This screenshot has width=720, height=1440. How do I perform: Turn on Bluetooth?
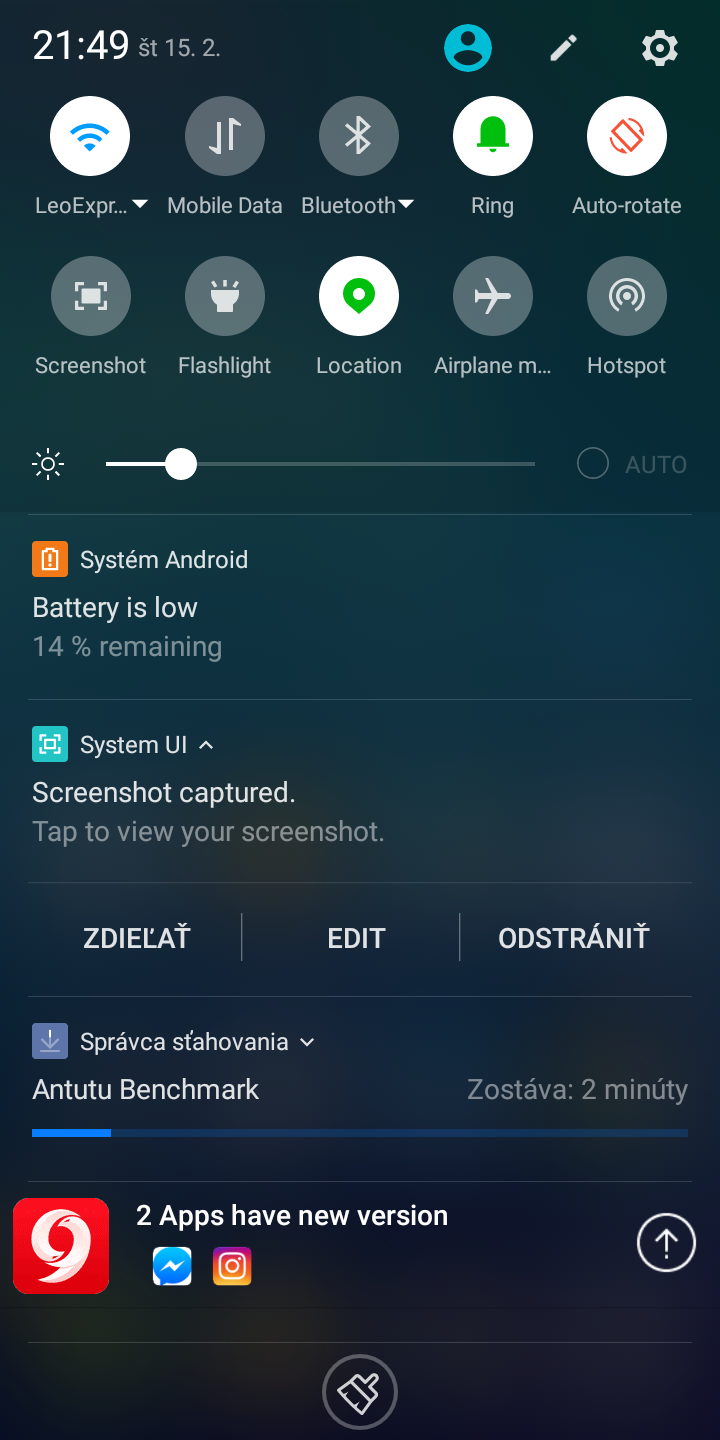pyautogui.click(x=359, y=136)
